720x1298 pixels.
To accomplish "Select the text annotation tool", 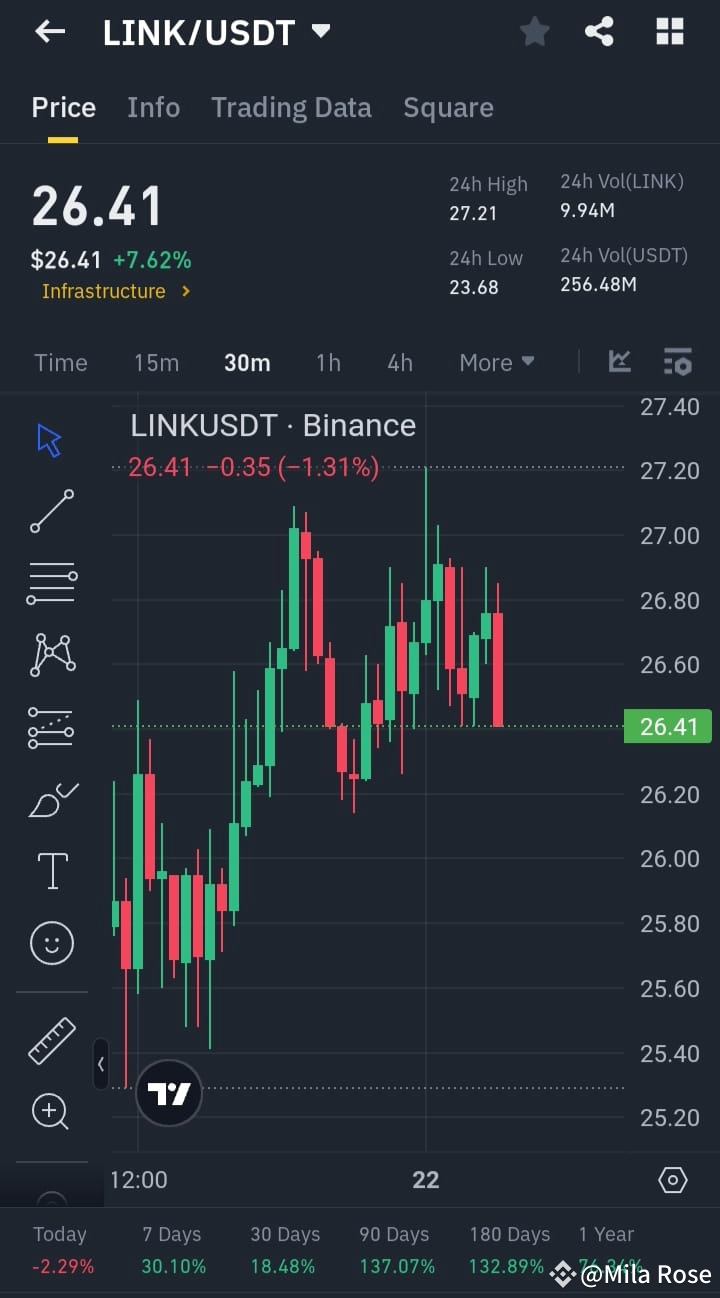I will point(51,871).
